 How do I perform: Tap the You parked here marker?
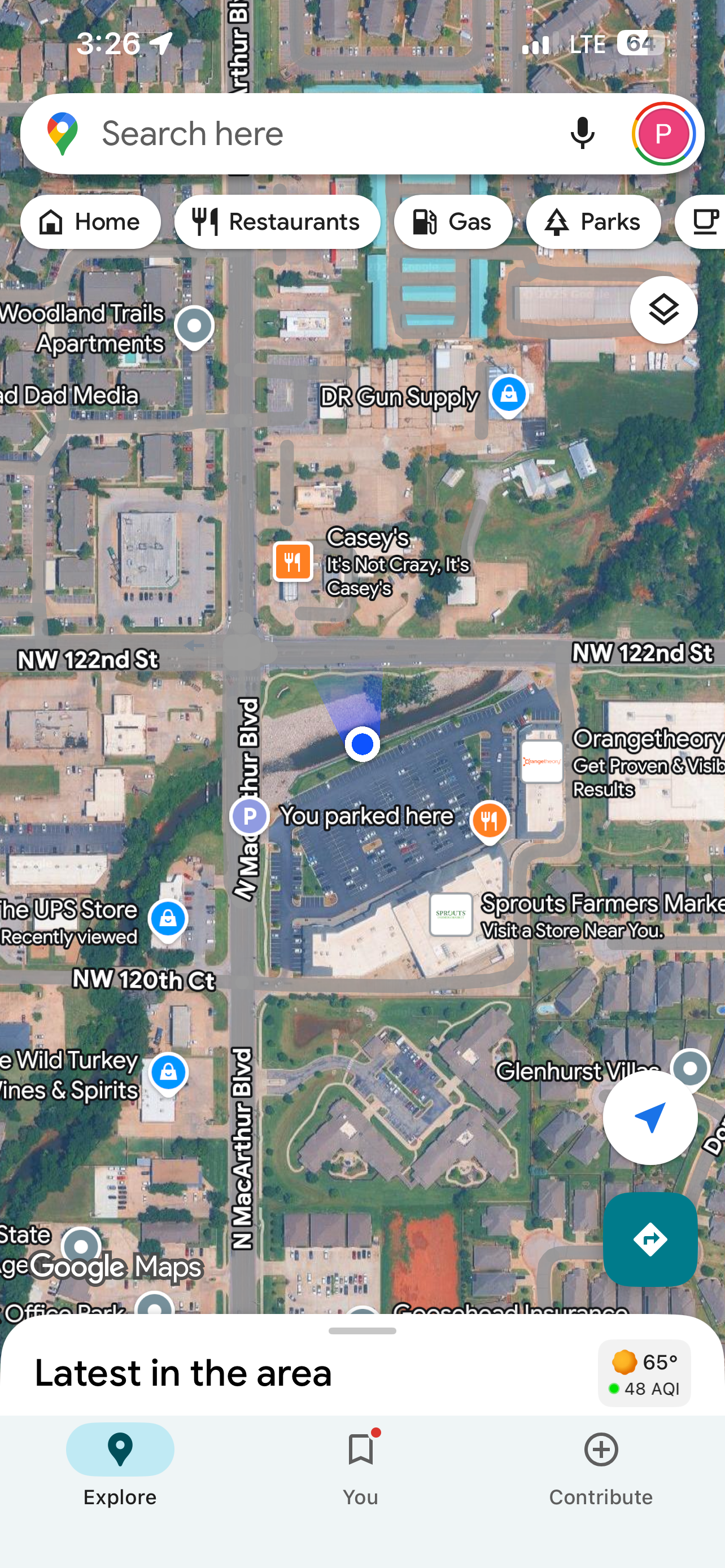[250, 816]
